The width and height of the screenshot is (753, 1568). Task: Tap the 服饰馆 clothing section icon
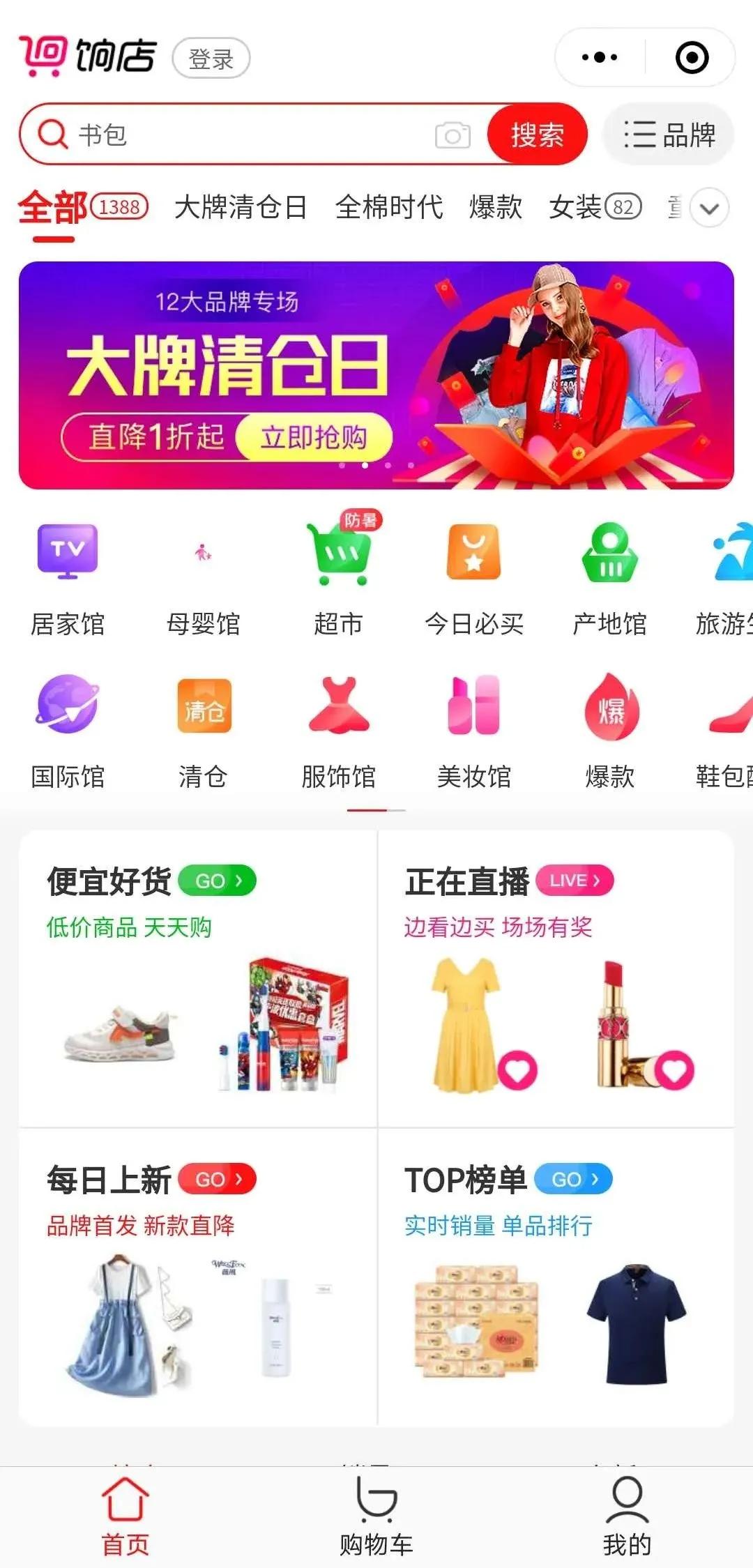pyautogui.click(x=340, y=711)
